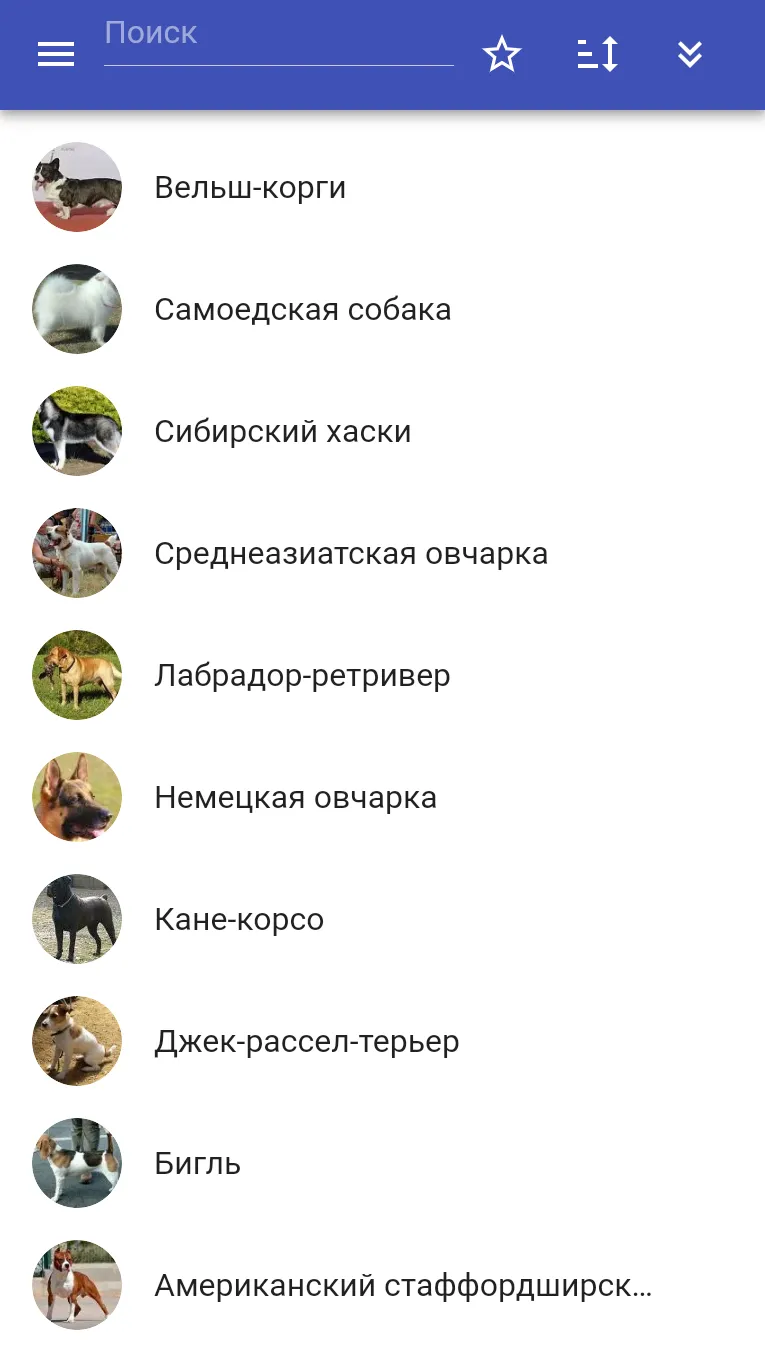Viewport: 765px width, 1360px height.
Task: Open the sort order options
Action: [597, 54]
